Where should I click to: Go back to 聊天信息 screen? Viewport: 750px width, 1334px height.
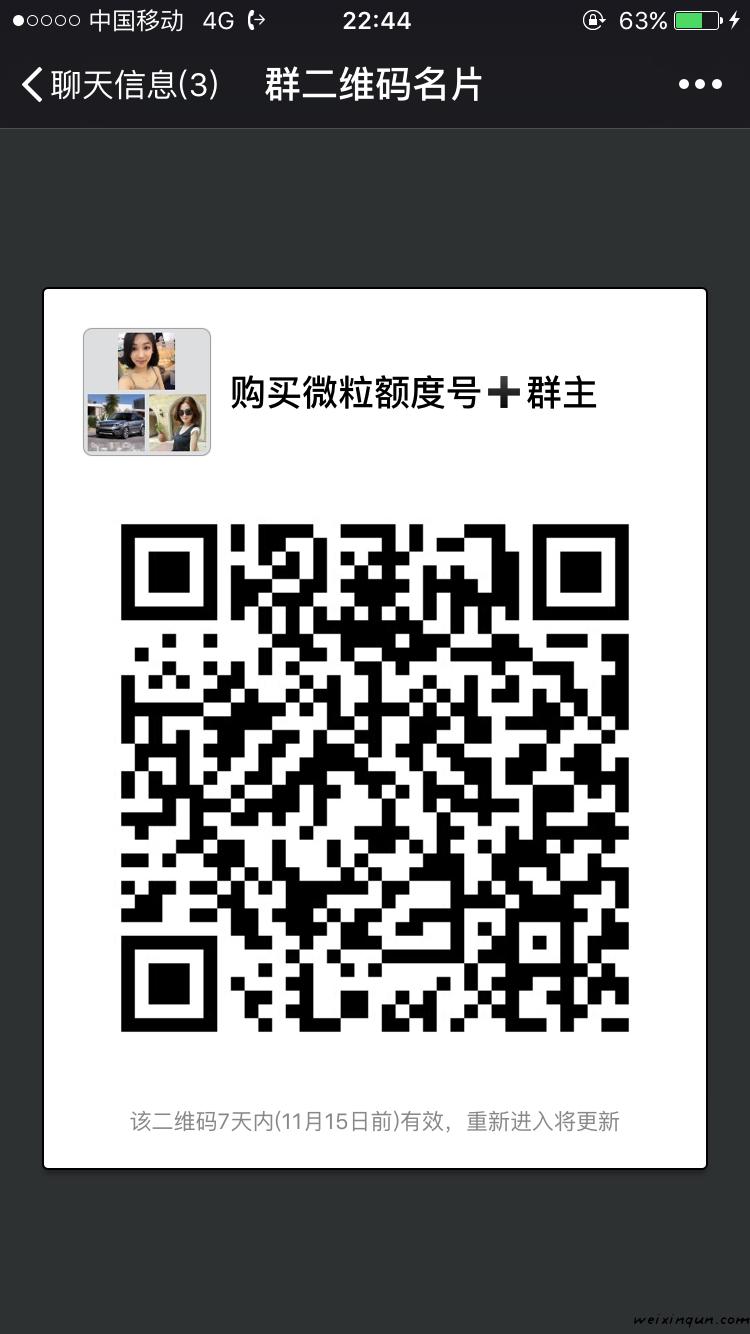coord(118,85)
